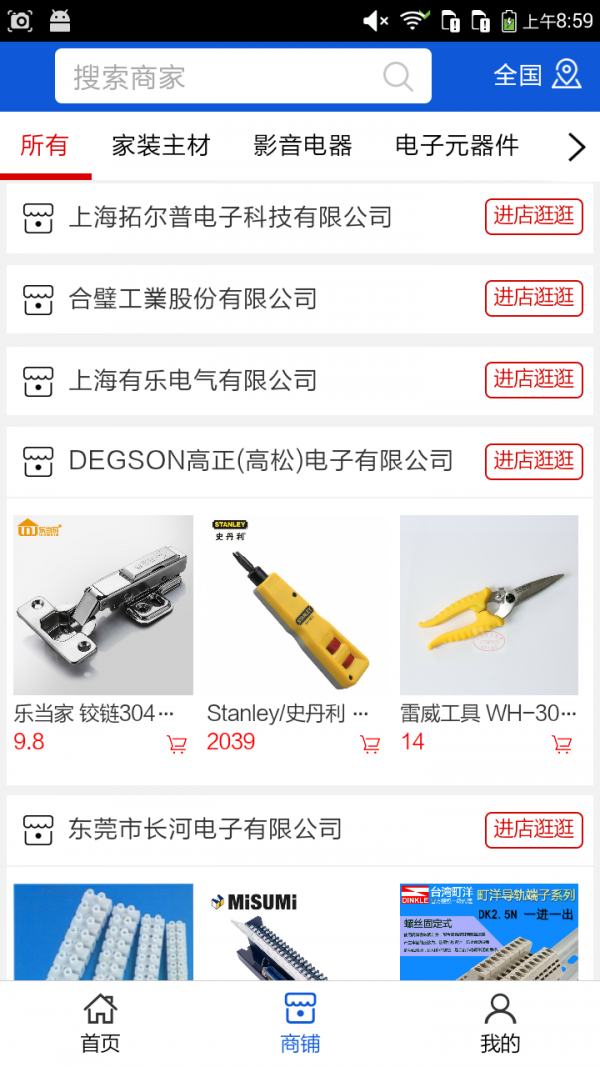Screen dimensions: 600x1067
Task: Expand more categories with the arrow
Action: pyautogui.click(x=576, y=148)
